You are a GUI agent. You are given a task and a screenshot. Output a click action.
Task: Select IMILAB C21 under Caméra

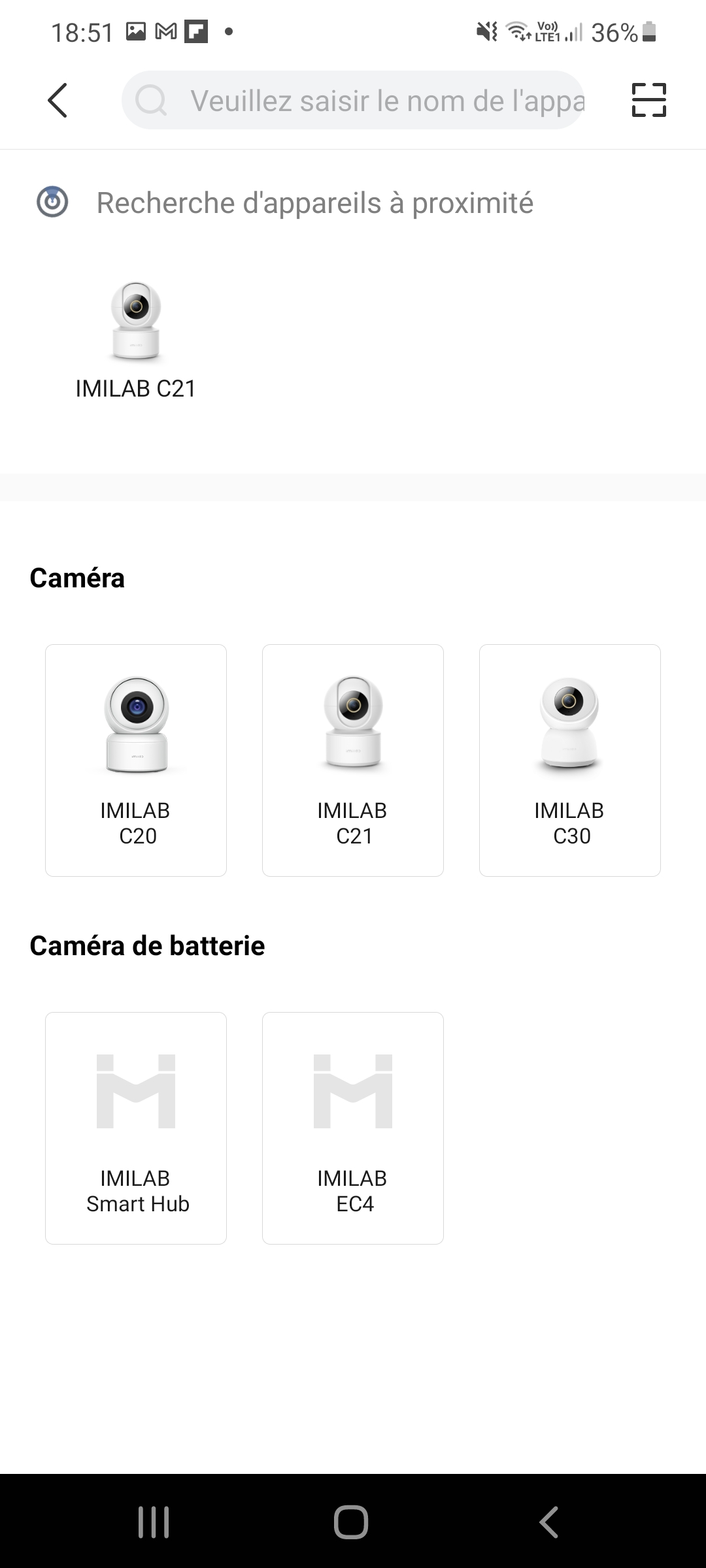tap(353, 760)
